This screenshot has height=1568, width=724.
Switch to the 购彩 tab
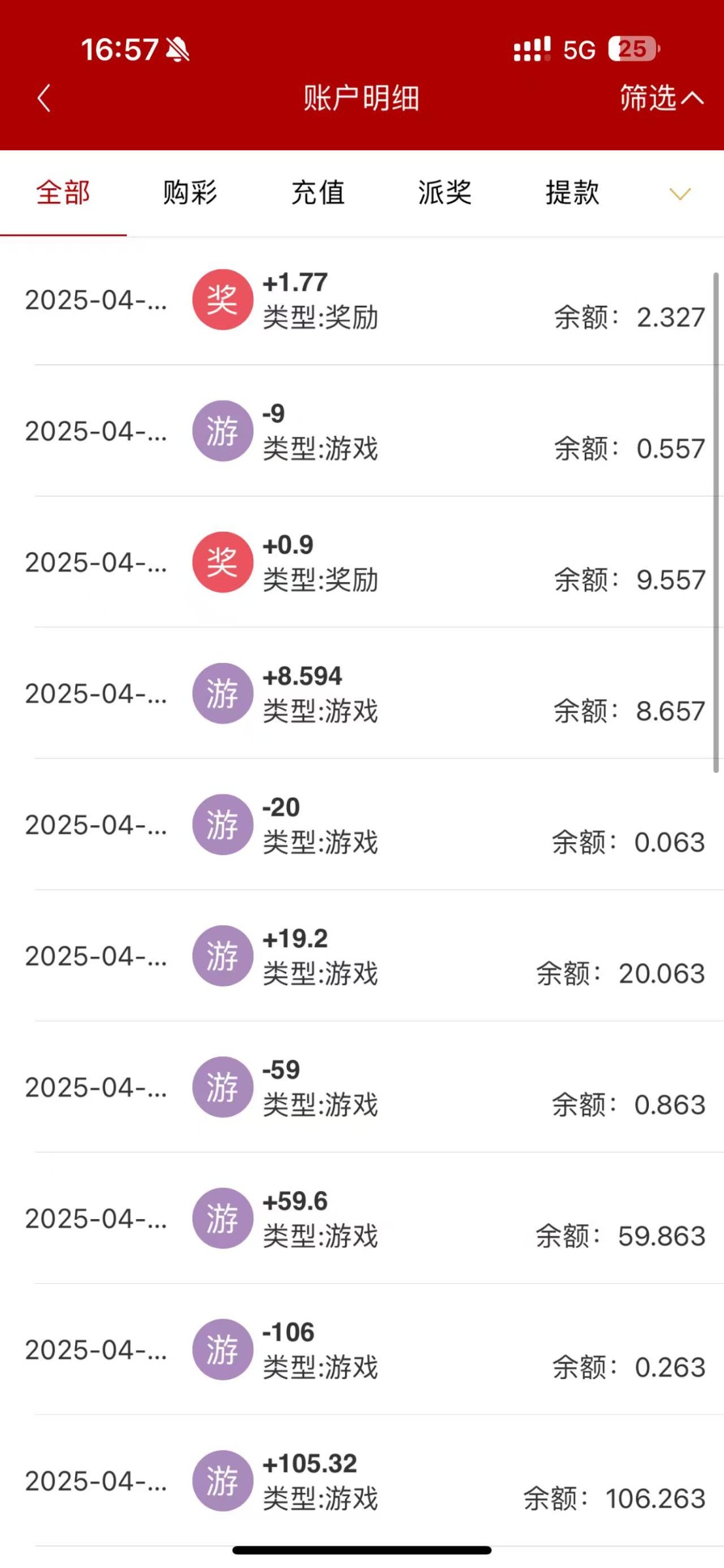pyautogui.click(x=190, y=193)
